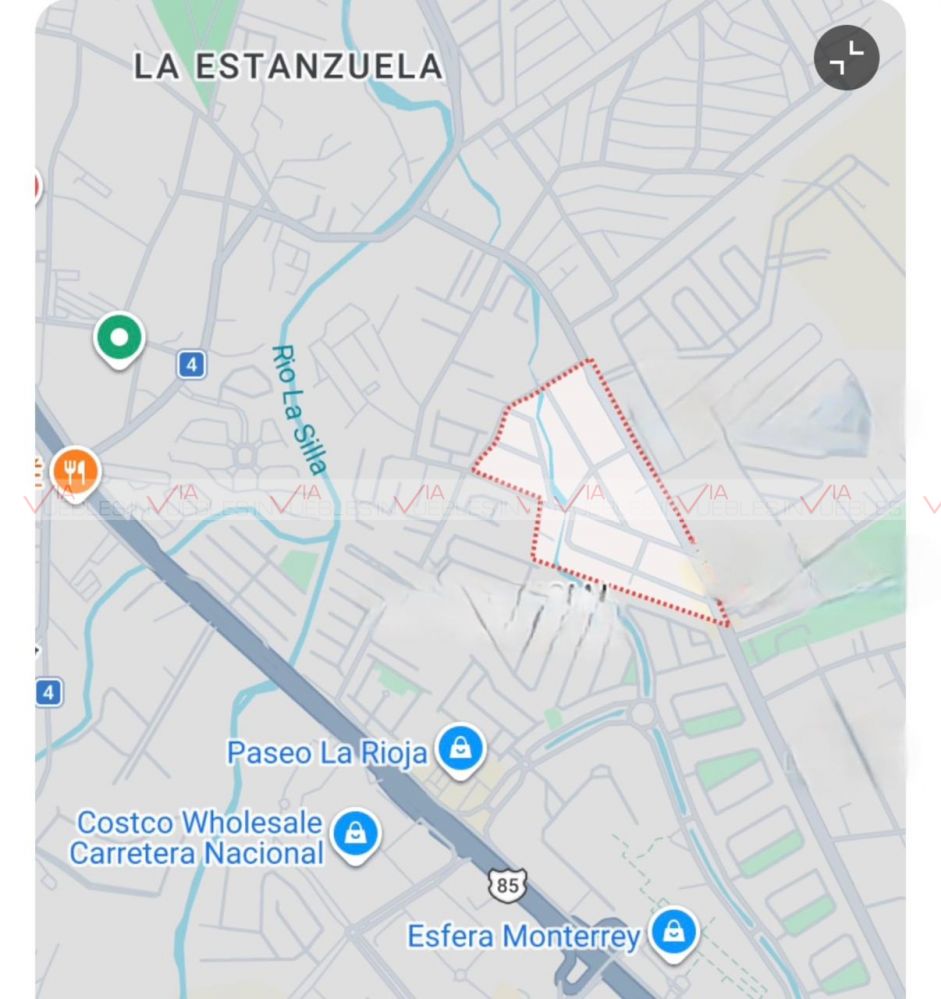The width and height of the screenshot is (941, 999).
Task: Collapse the fullscreen map view
Action: click(846, 58)
